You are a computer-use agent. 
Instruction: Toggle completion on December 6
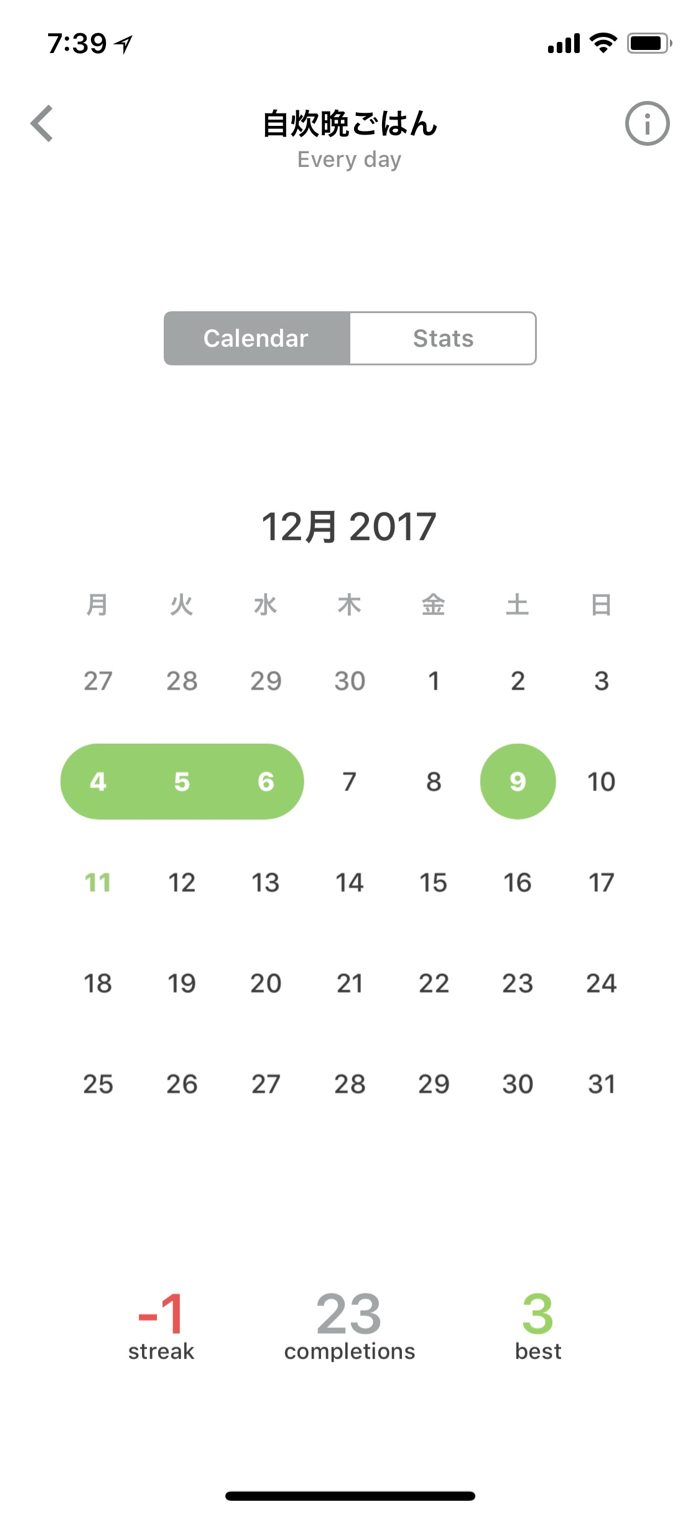[x=265, y=782]
